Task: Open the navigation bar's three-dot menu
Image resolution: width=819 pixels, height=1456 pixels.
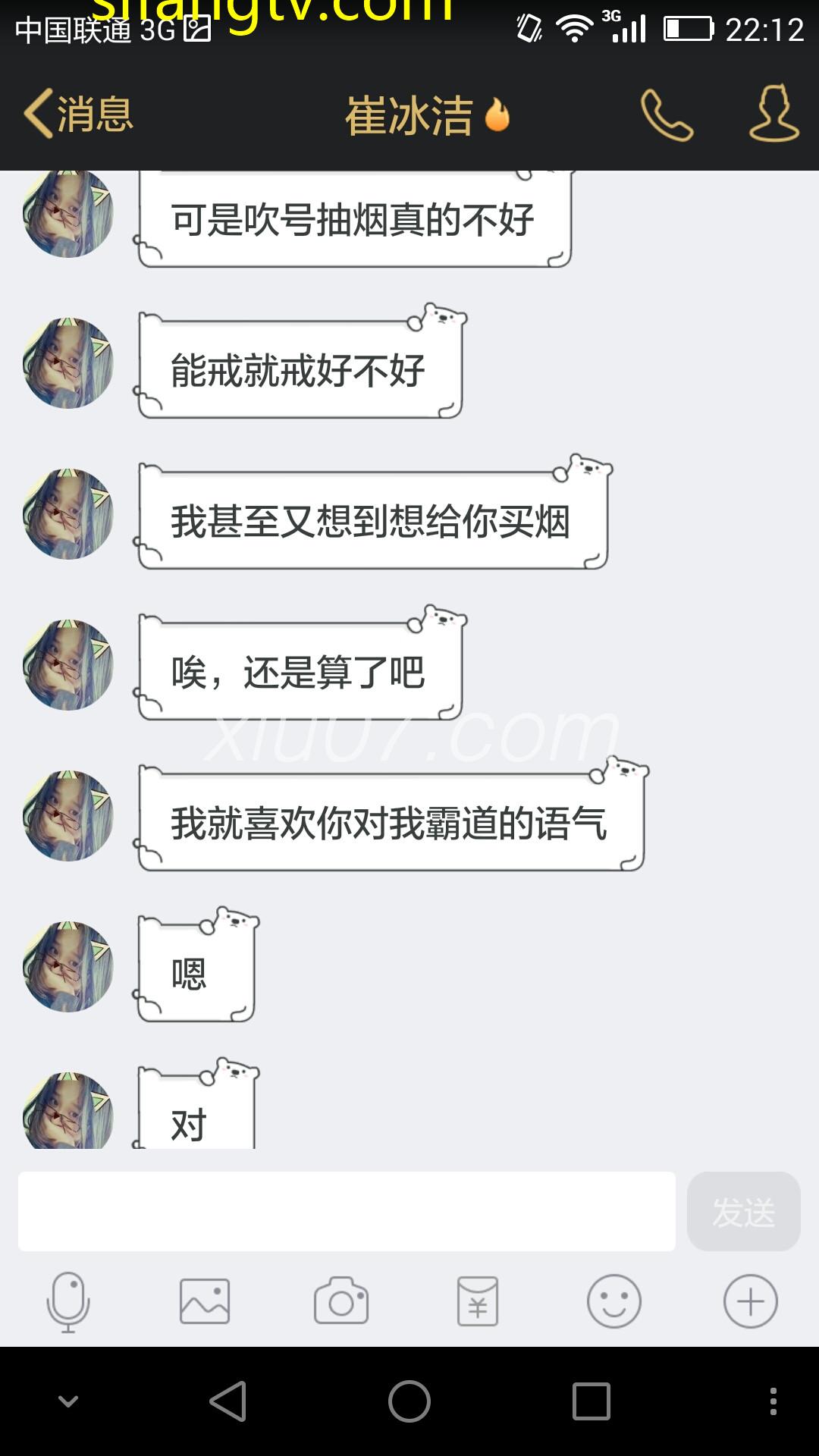Action: 773,1401
